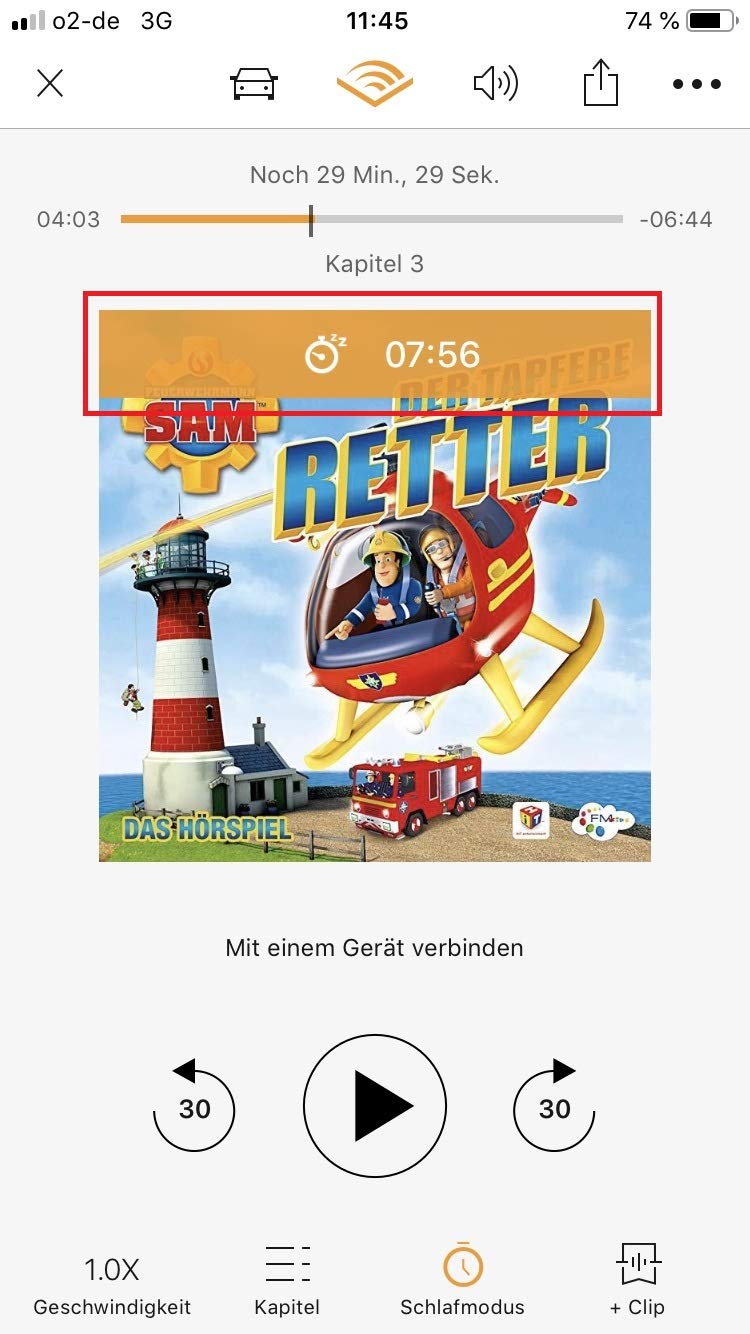Change the Geschwindigkeit playback speed
Screen dimensions: 750x1334
tap(112, 1282)
